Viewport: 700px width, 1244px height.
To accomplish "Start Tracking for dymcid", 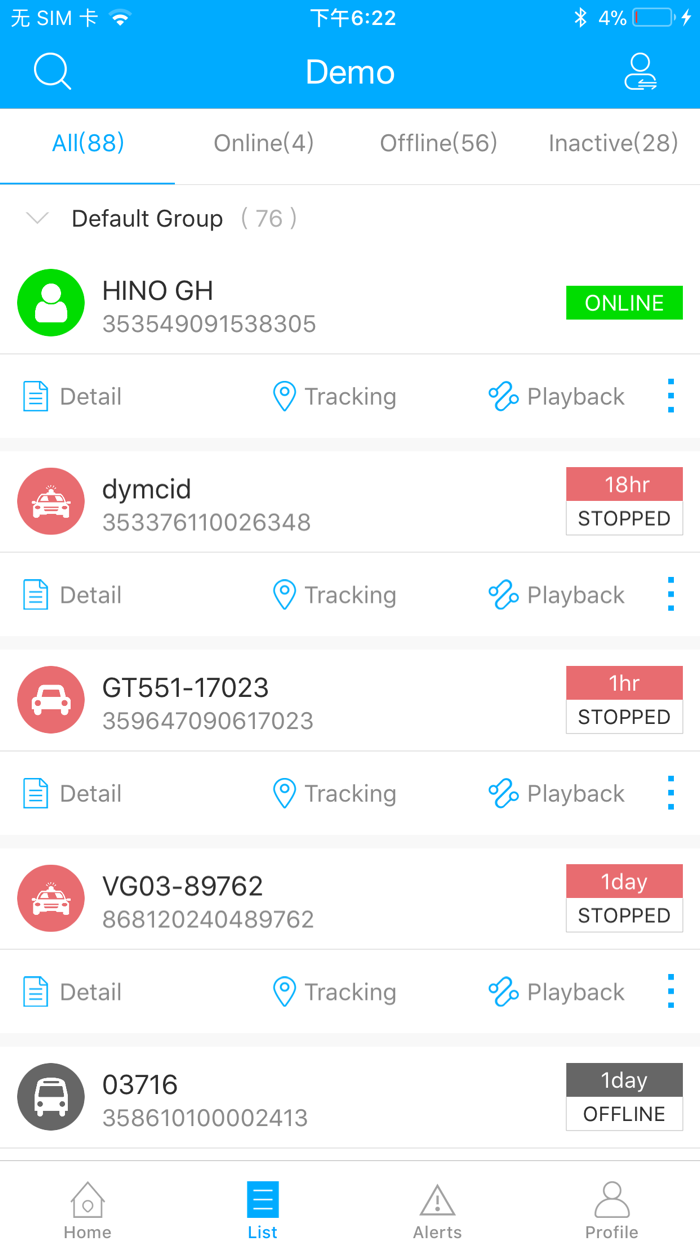I will click(335, 595).
